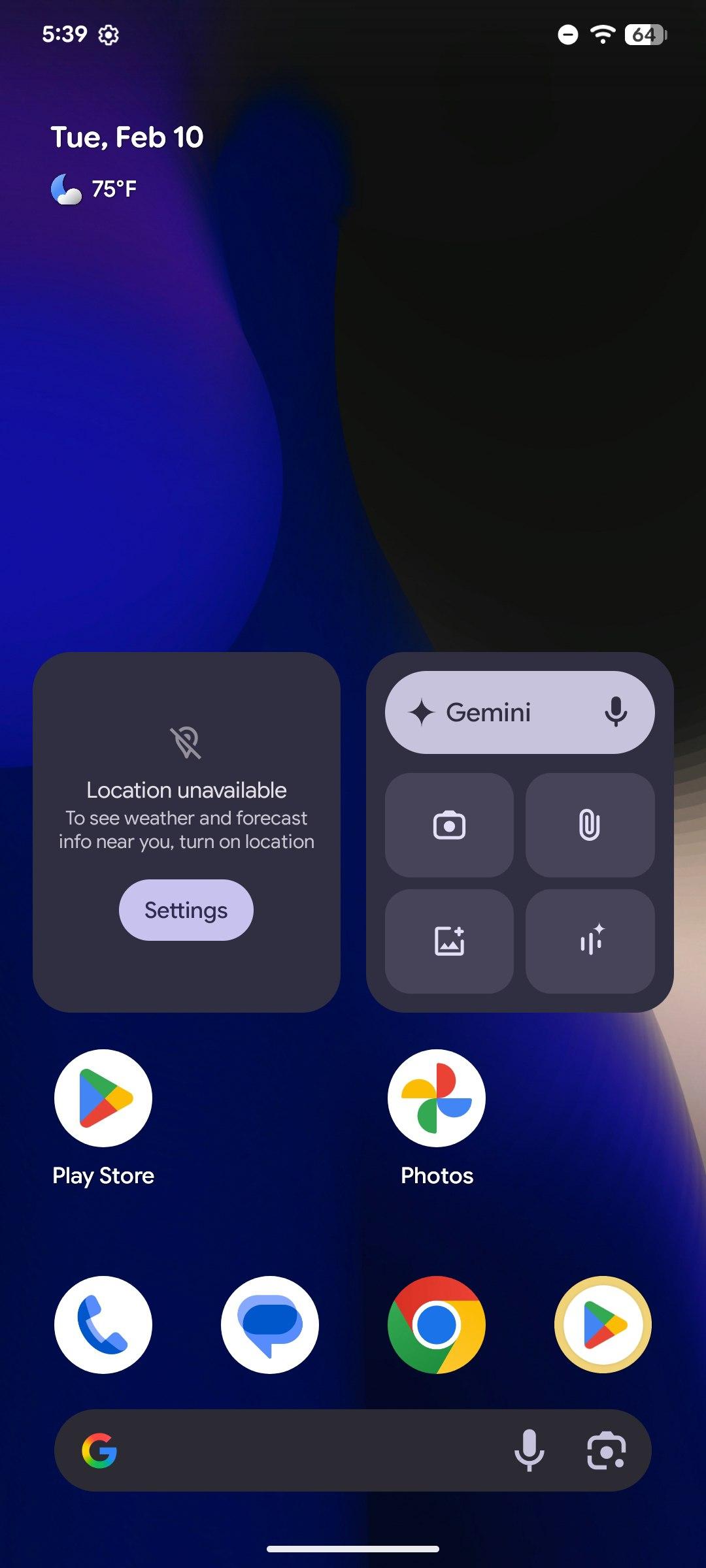Open the Messages app

pyautogui.click(x=270, y=1325)
